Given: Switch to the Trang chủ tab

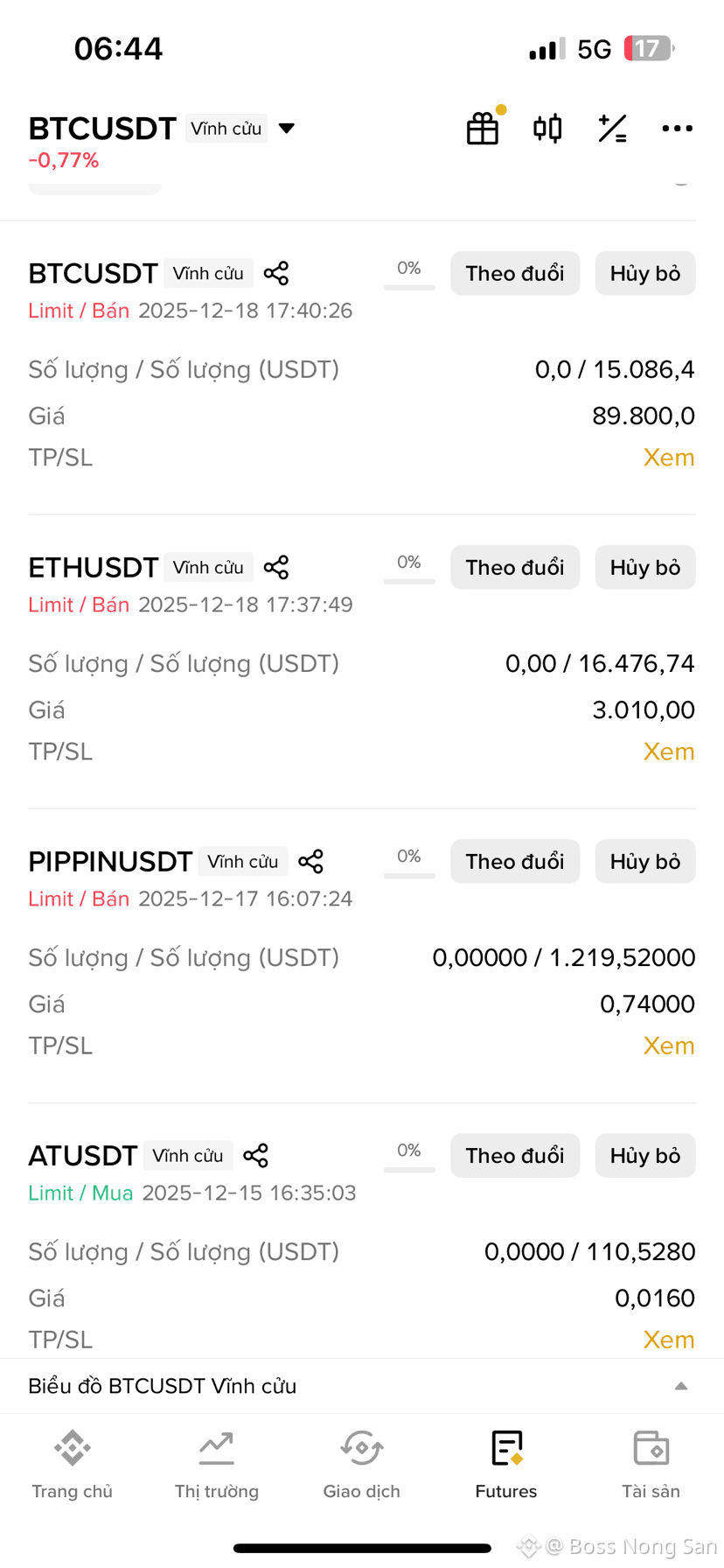Looking at the screenshot, I should [73, 1464].
